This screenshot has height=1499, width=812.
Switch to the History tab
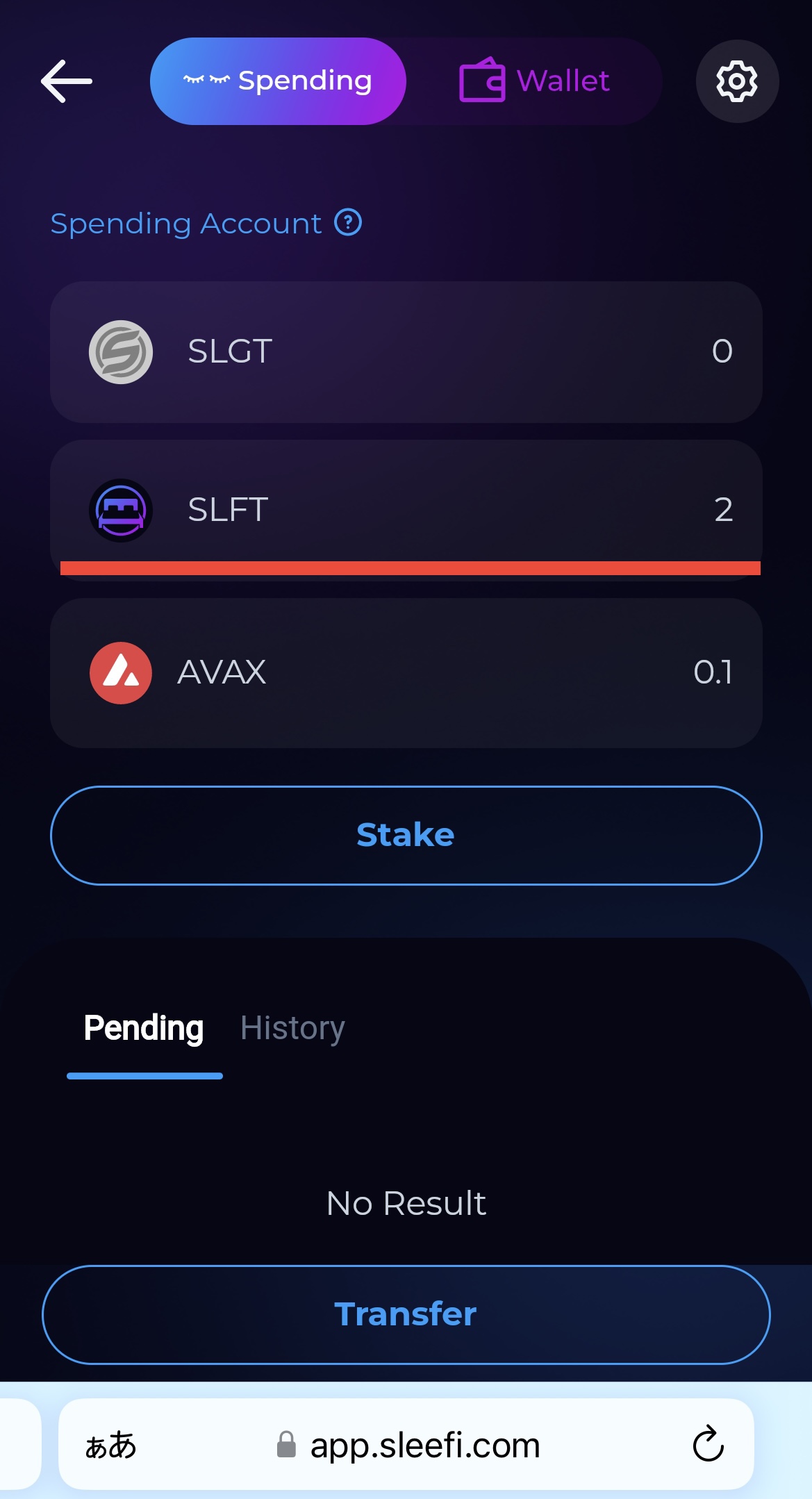pyautogui.click(x=292, y=1028)
